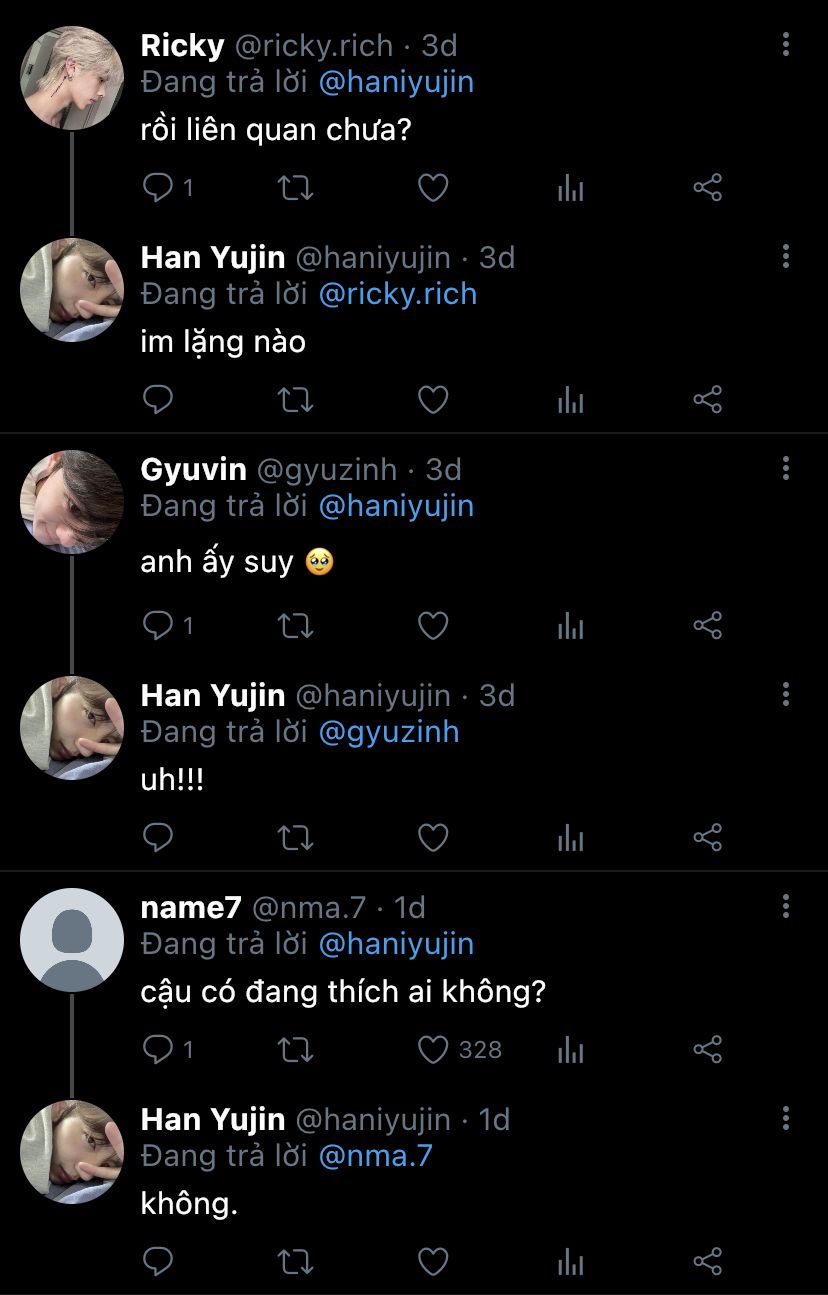
Task: Open Ricky's profile picture
Action: pyautogui.click(x=72, y=78)
